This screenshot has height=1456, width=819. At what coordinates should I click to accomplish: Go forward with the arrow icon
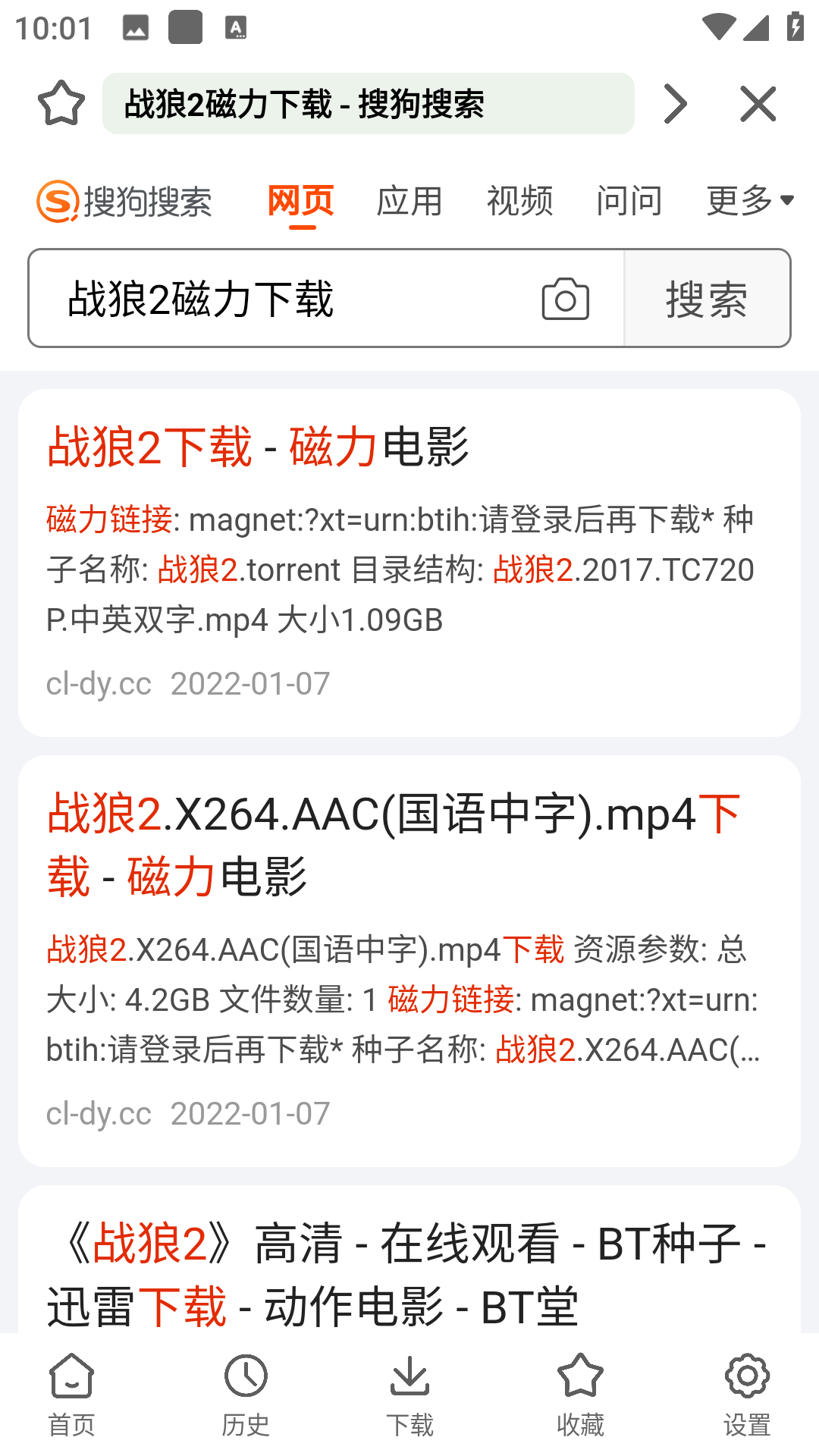[674, 104]
